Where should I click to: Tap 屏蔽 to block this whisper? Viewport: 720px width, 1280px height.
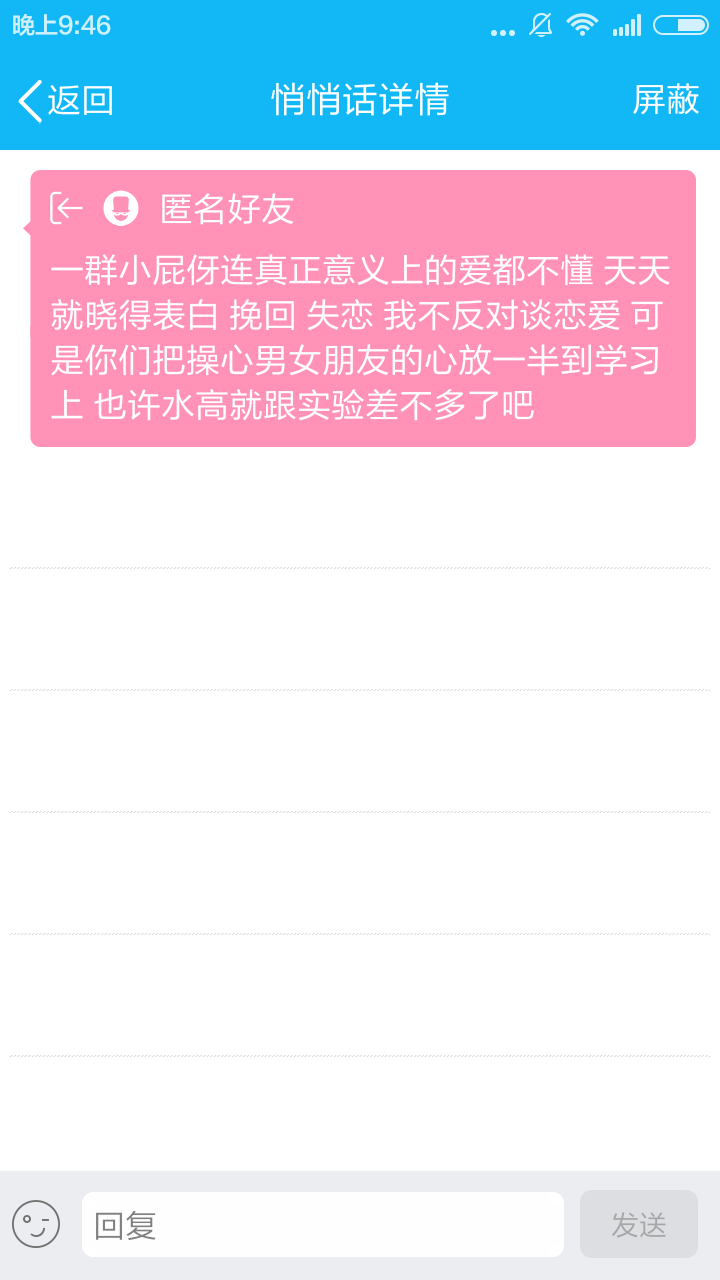(x=665, y=100)
